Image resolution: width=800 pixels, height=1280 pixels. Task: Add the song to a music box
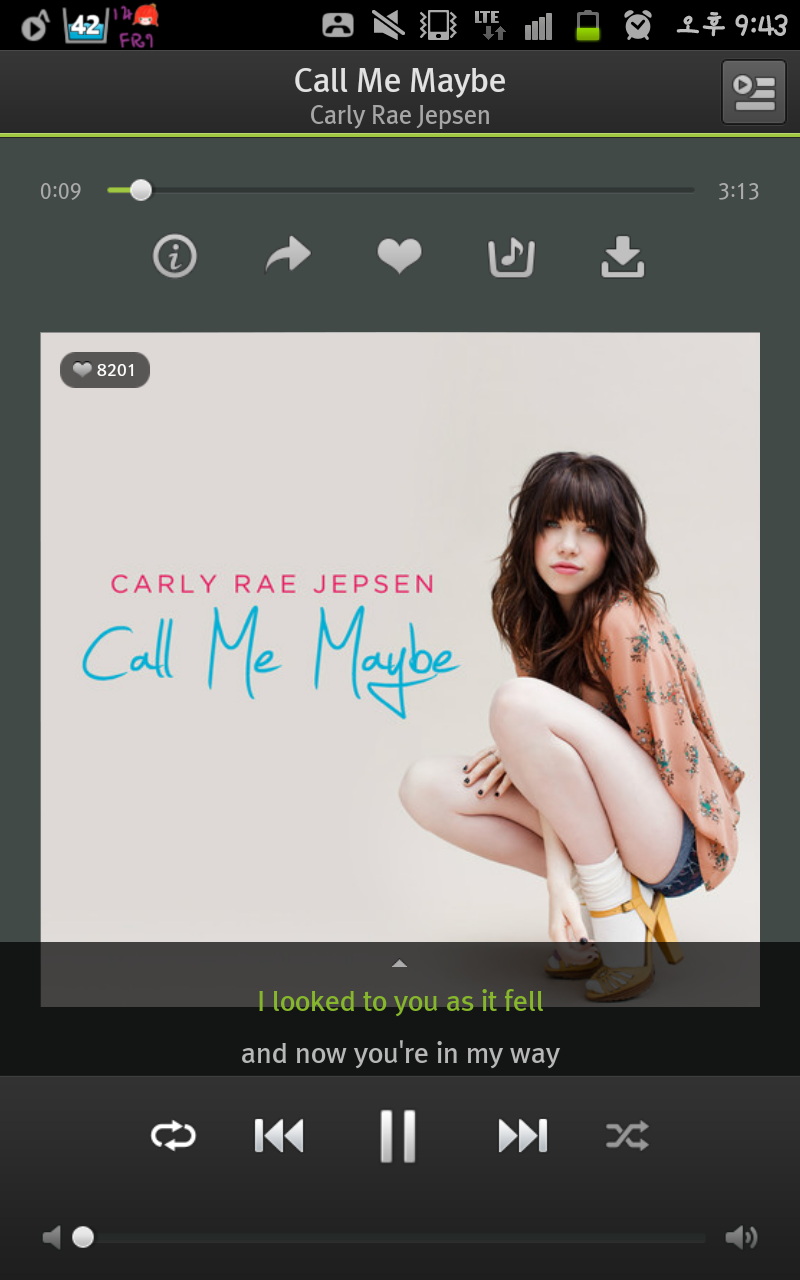511,257
